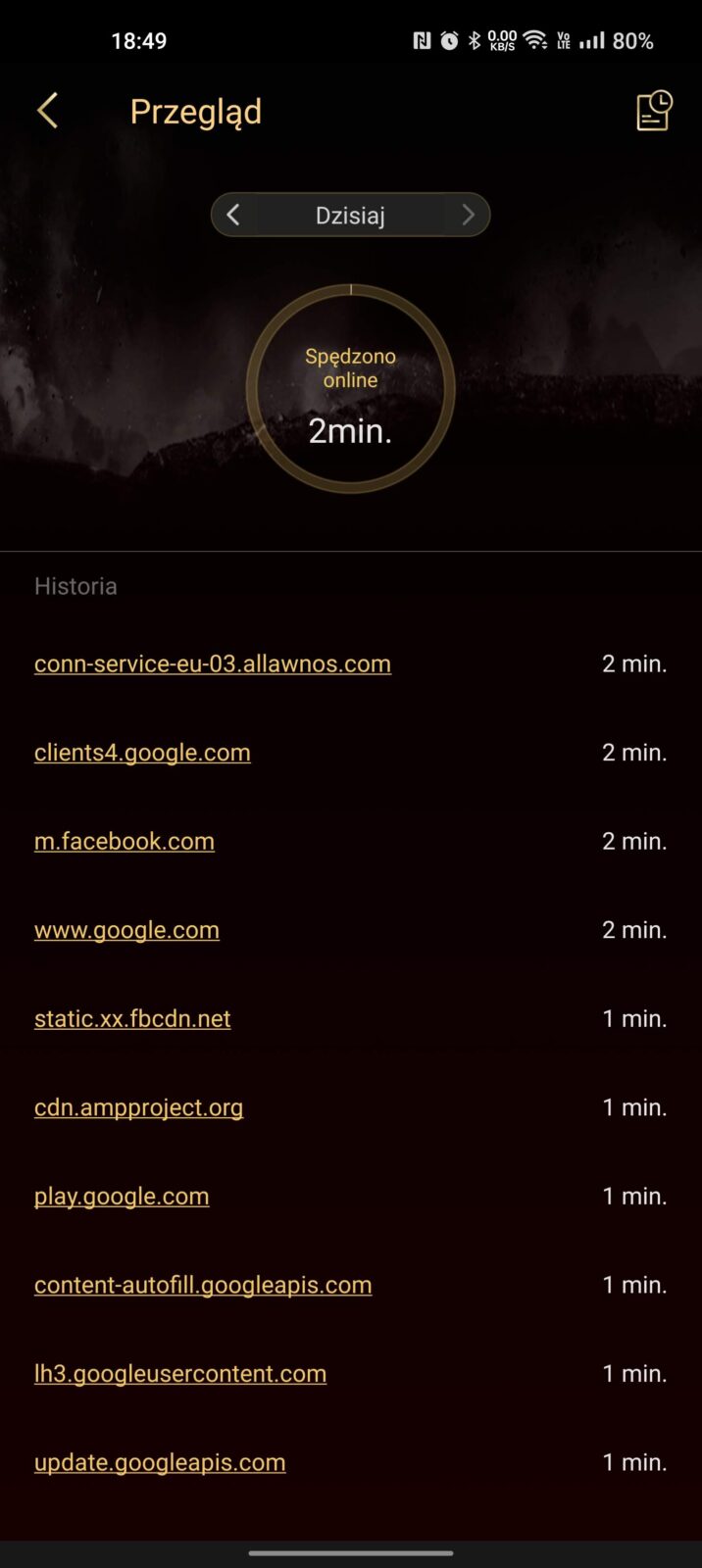Open the content-autofill.googleapis.com link

[203, 1285]
